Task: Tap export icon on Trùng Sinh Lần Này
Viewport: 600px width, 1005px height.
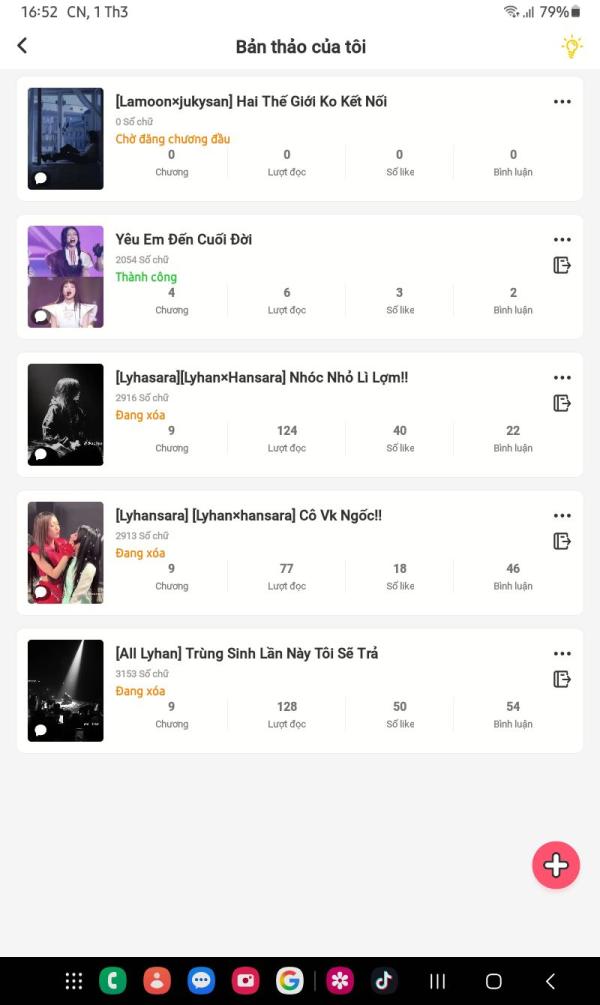Action: [x=562, y=679]
